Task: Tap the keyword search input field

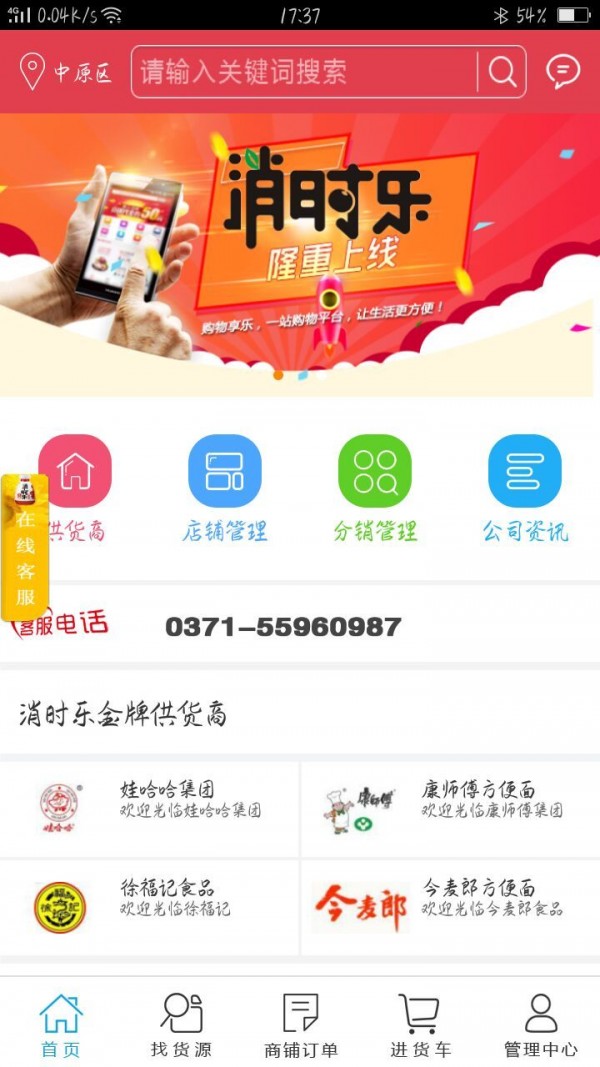Action: [x=305, y=72]
